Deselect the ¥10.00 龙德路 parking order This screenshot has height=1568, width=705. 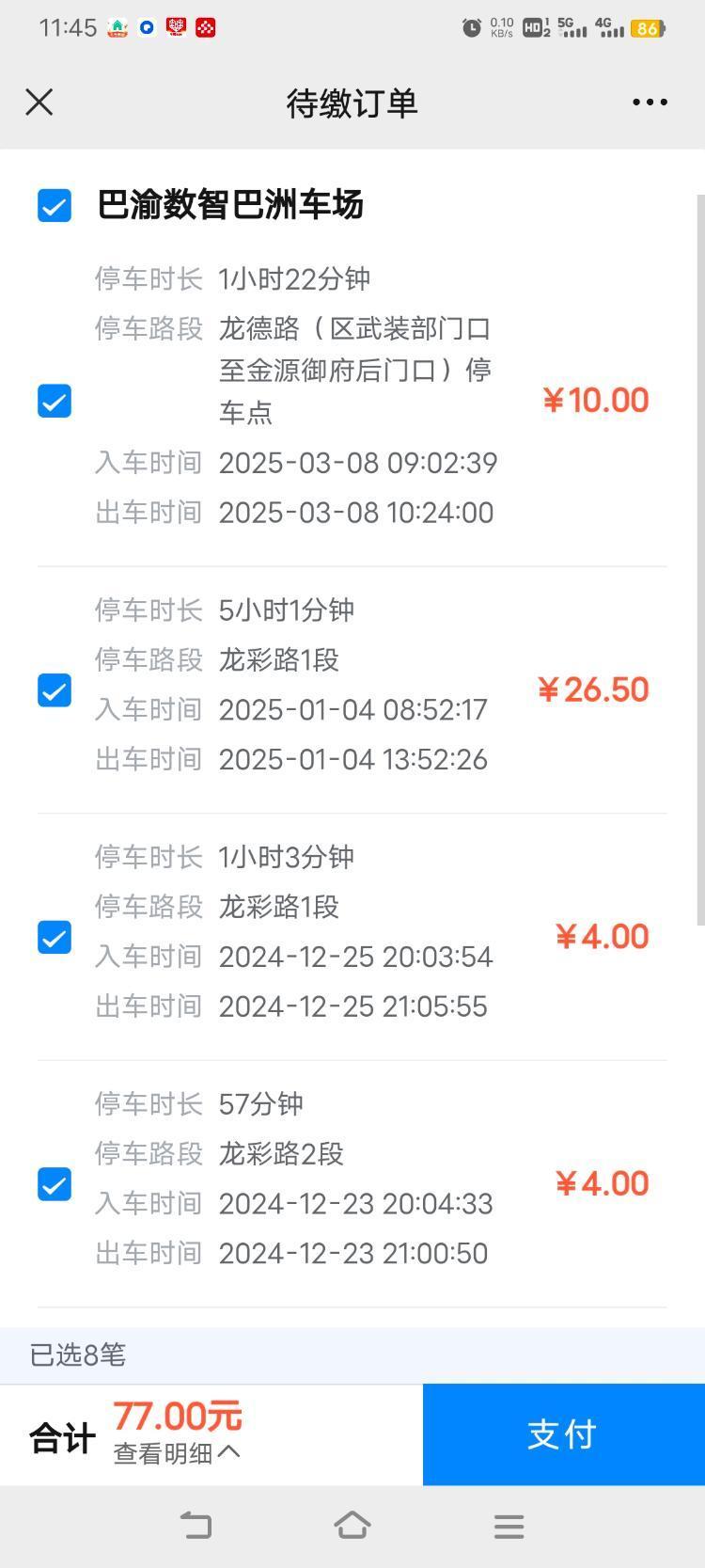point(55,401)
